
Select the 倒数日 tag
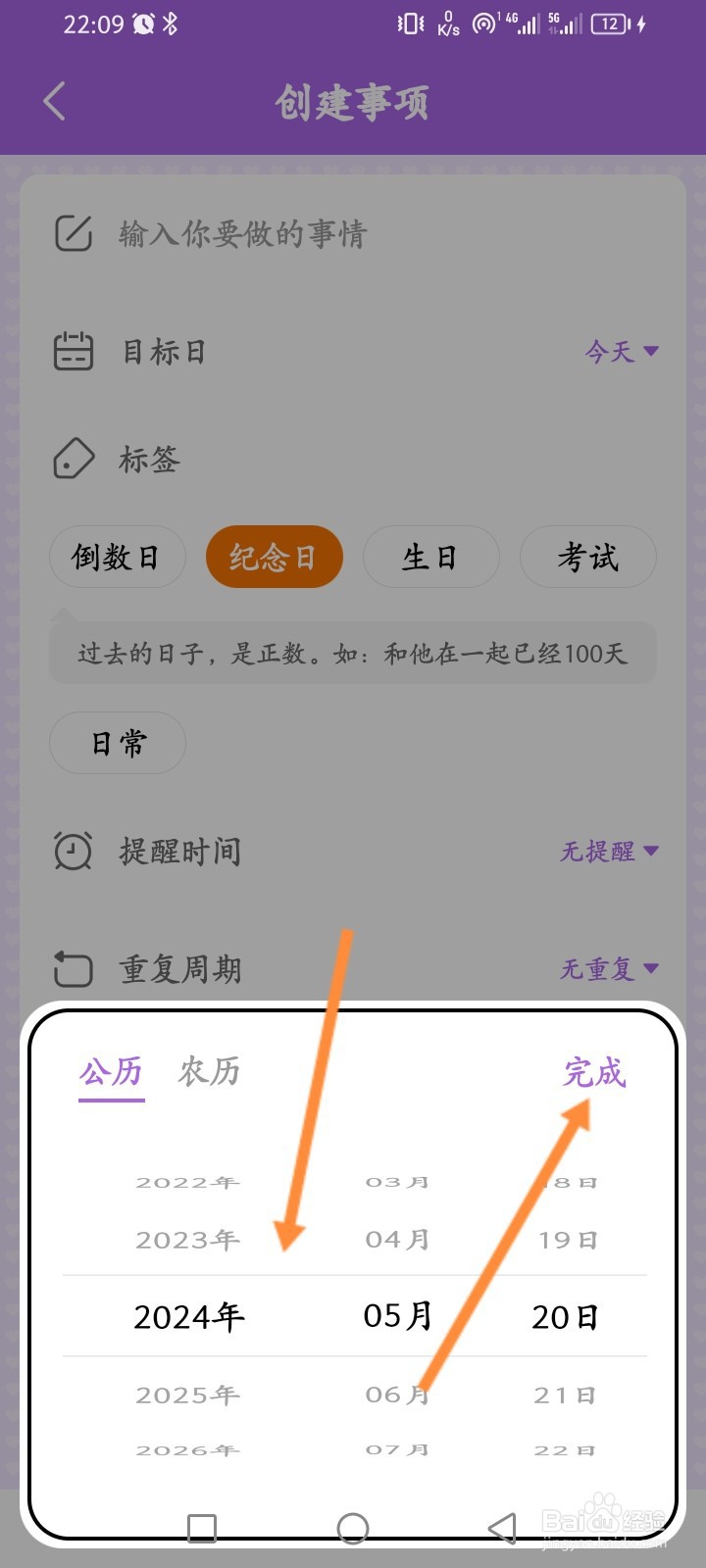117,557
